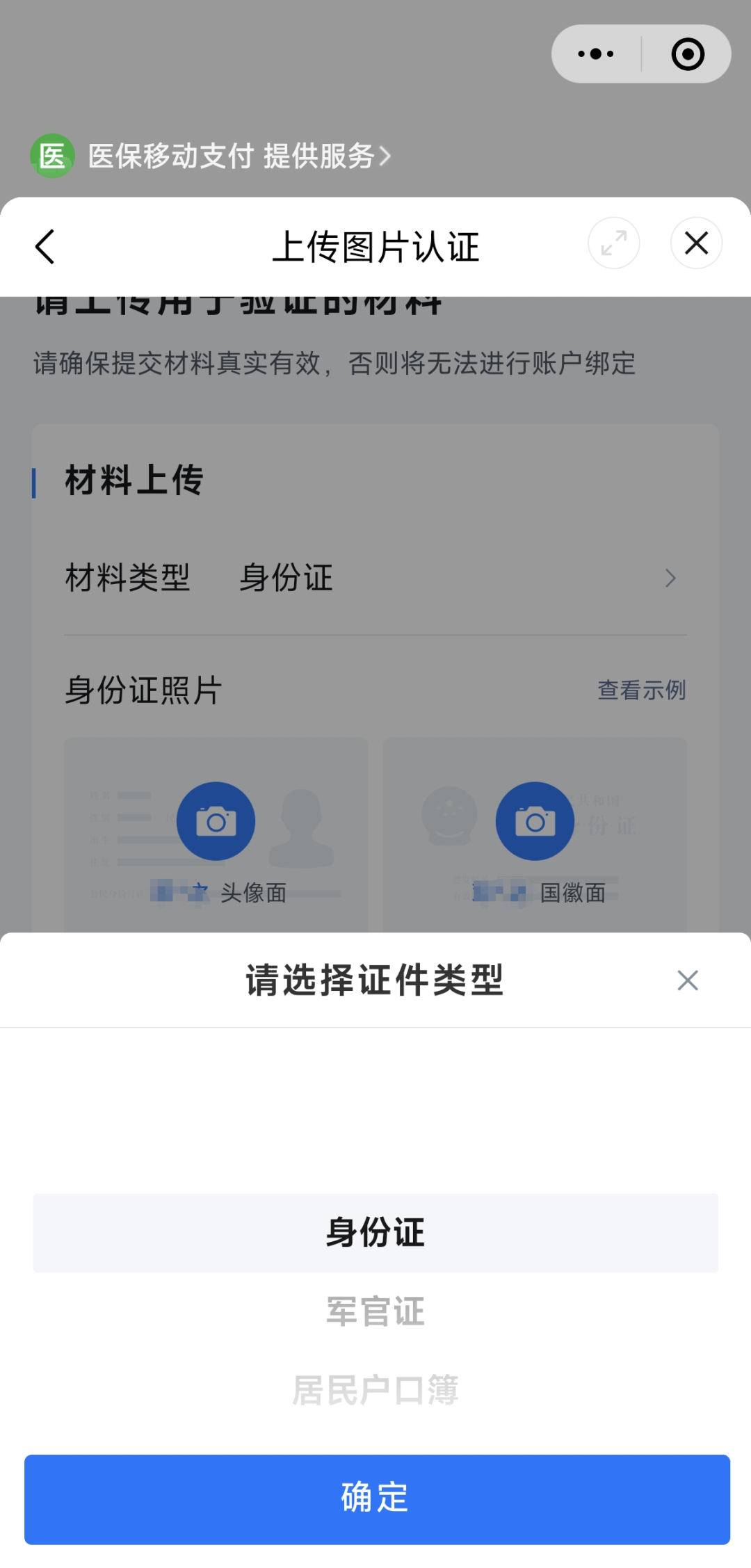Screen dimensions: 751x1568
Task: Expand the panel to full screen
Action: click(x=613, y=243)
